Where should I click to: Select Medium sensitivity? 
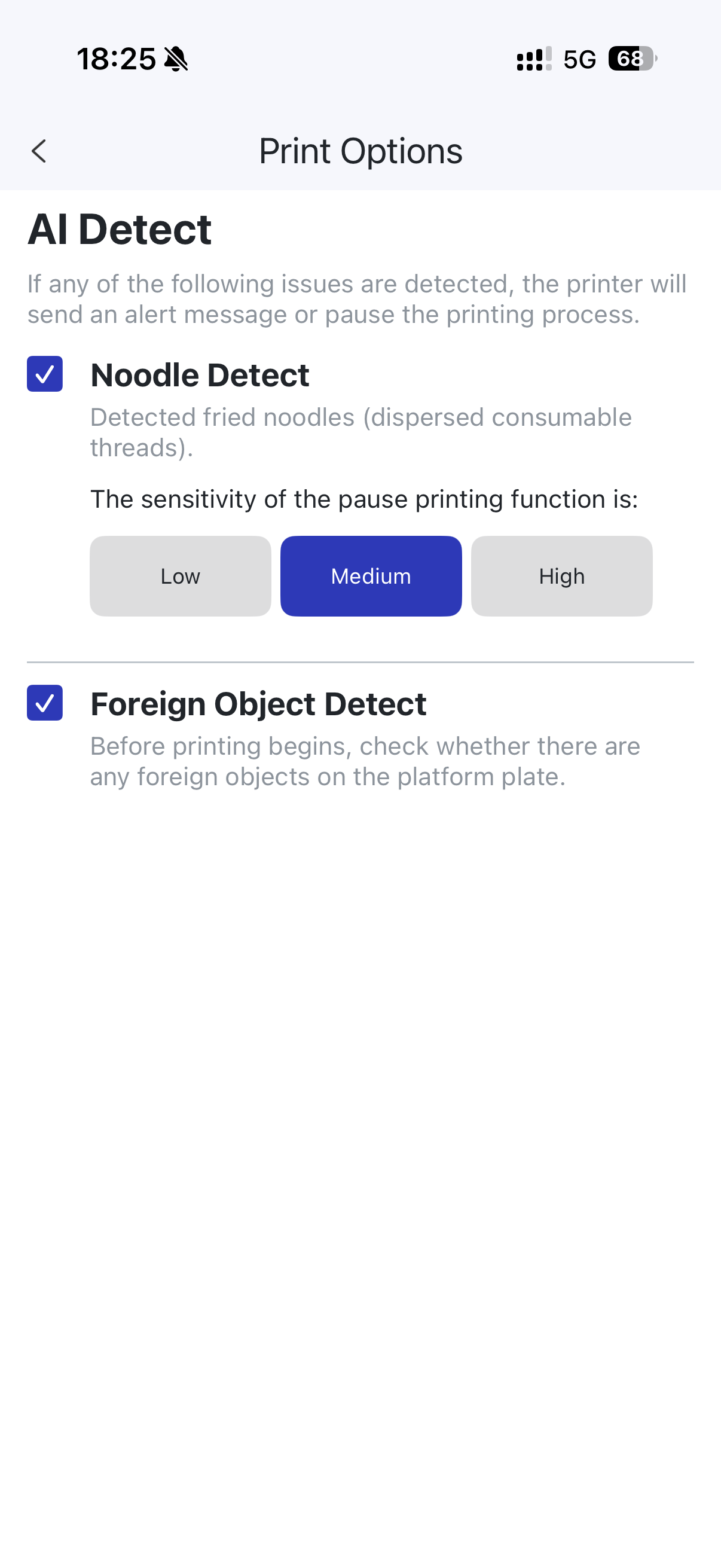371,576
